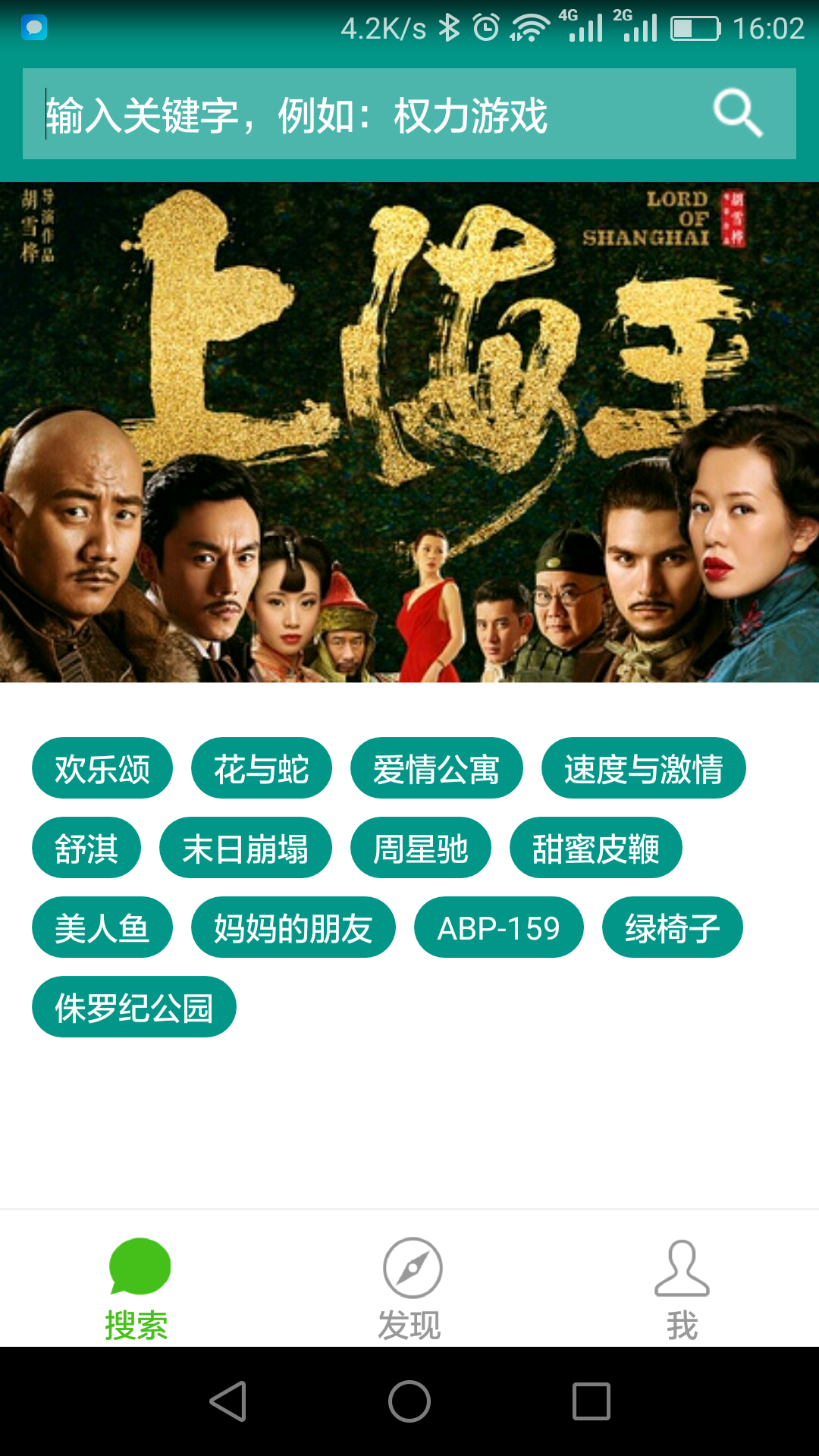
Task: Tap the 绿椅子 chip
Action: tap(672, 927)
